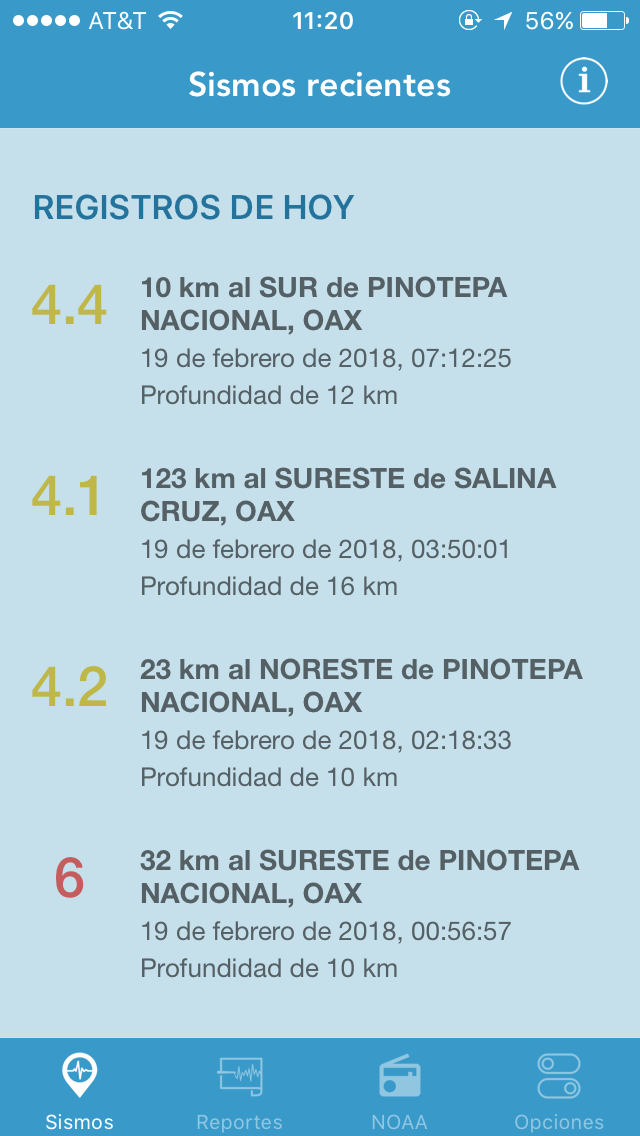View the 4.1 quake near Salina Cruz

click(x=320, y=532)
